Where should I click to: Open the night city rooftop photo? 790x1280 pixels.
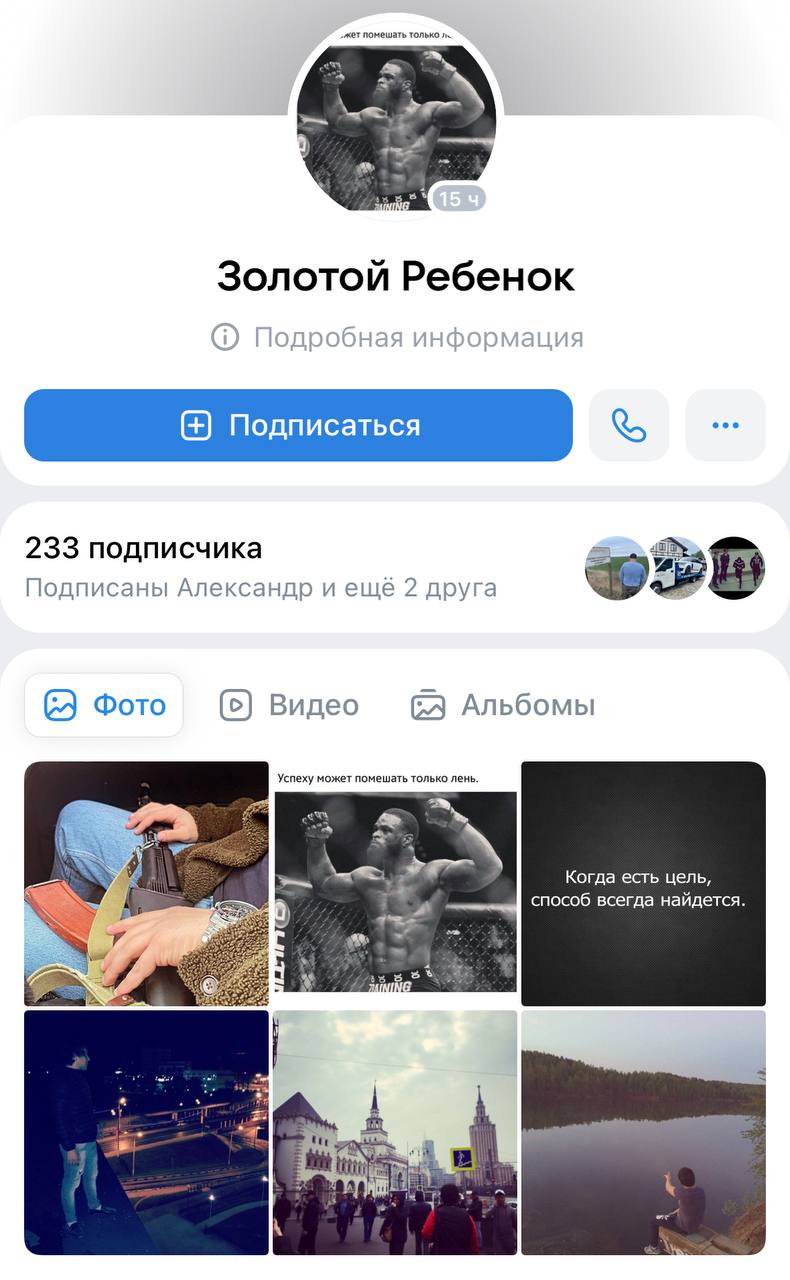point(146,1132)
